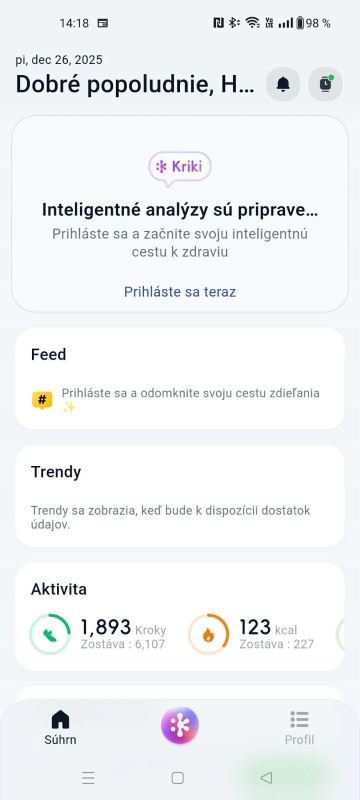Go back using the system back button
The height and width of the screenshot is (800, 360).
point(266,778)
